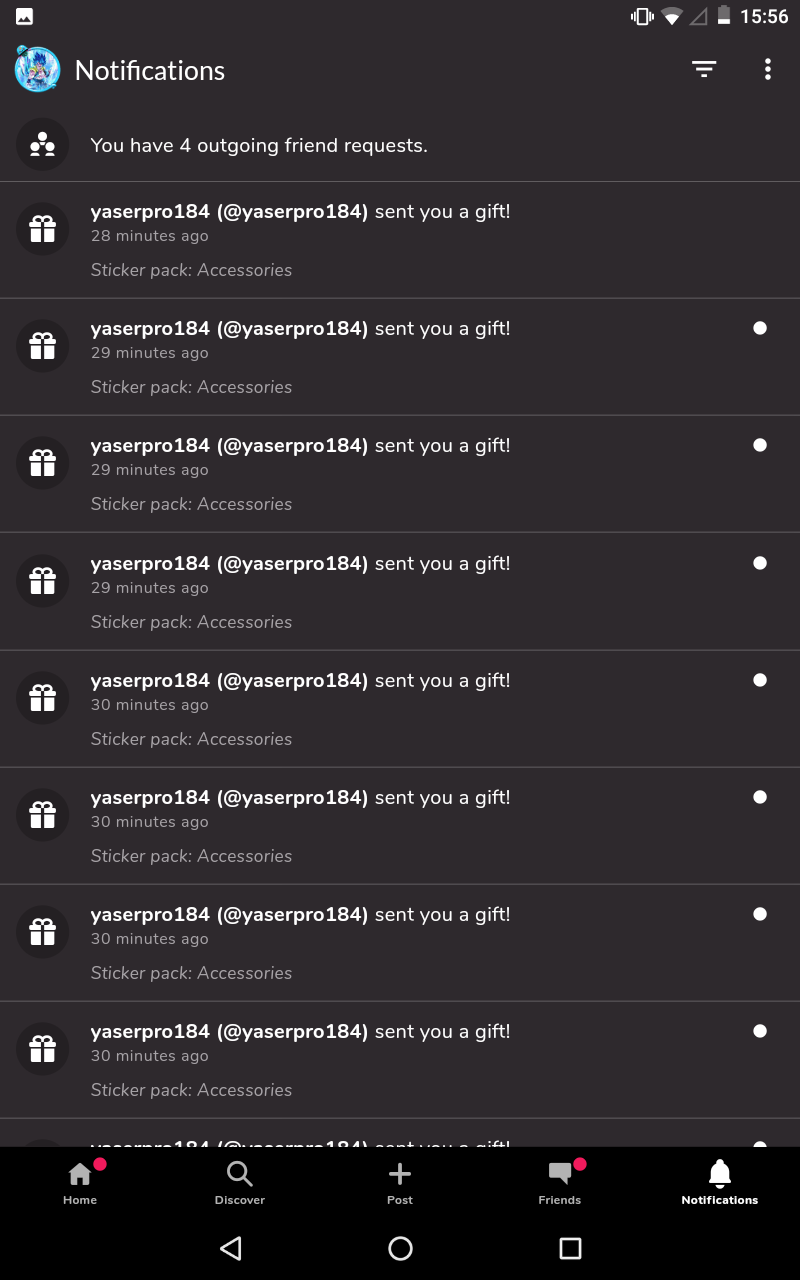Switch to the Home tab
The height and width of the screenshot is (1280, 800).
point(80,1182)
